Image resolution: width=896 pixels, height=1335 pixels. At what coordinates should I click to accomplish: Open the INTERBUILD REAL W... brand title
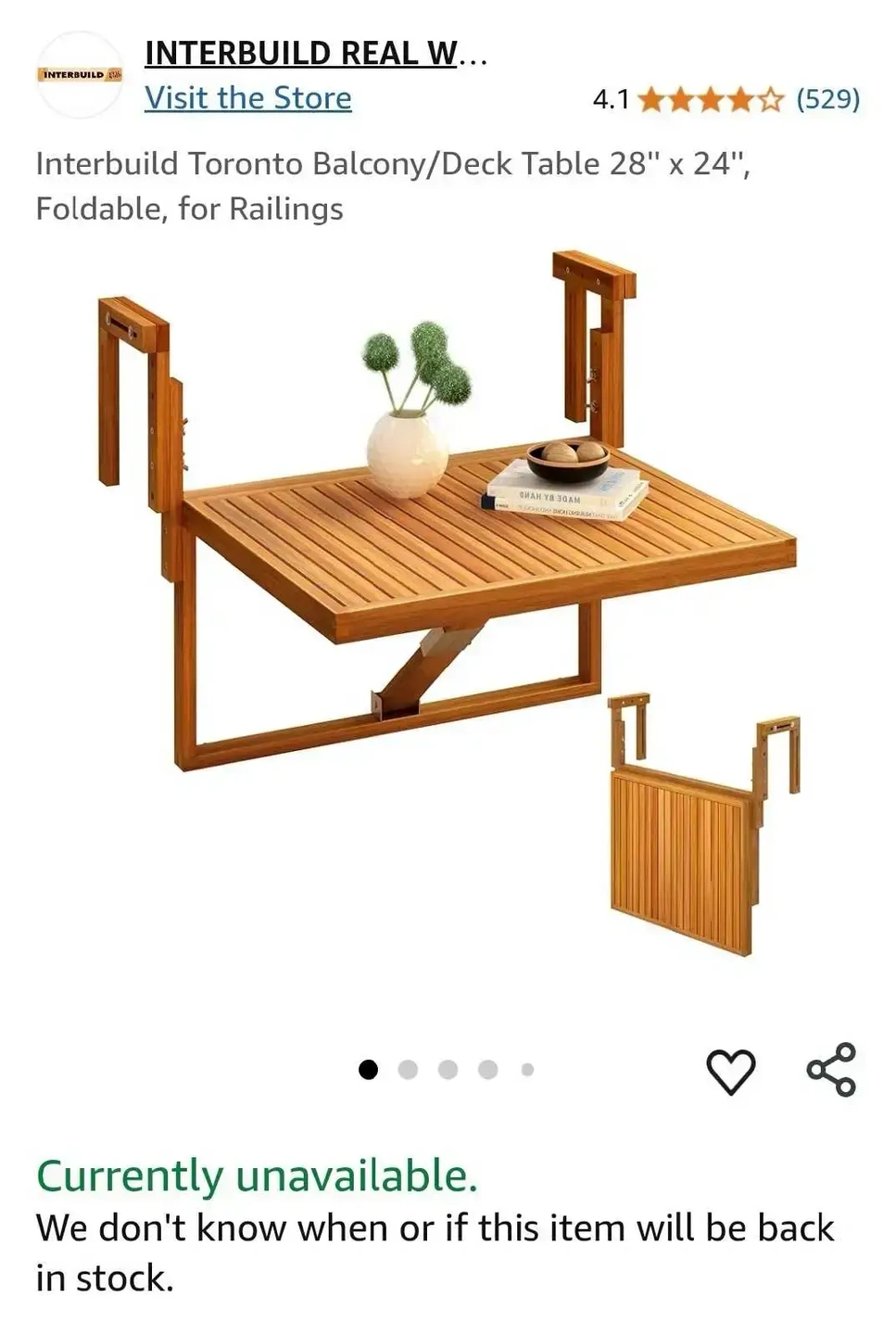[315, 54]
